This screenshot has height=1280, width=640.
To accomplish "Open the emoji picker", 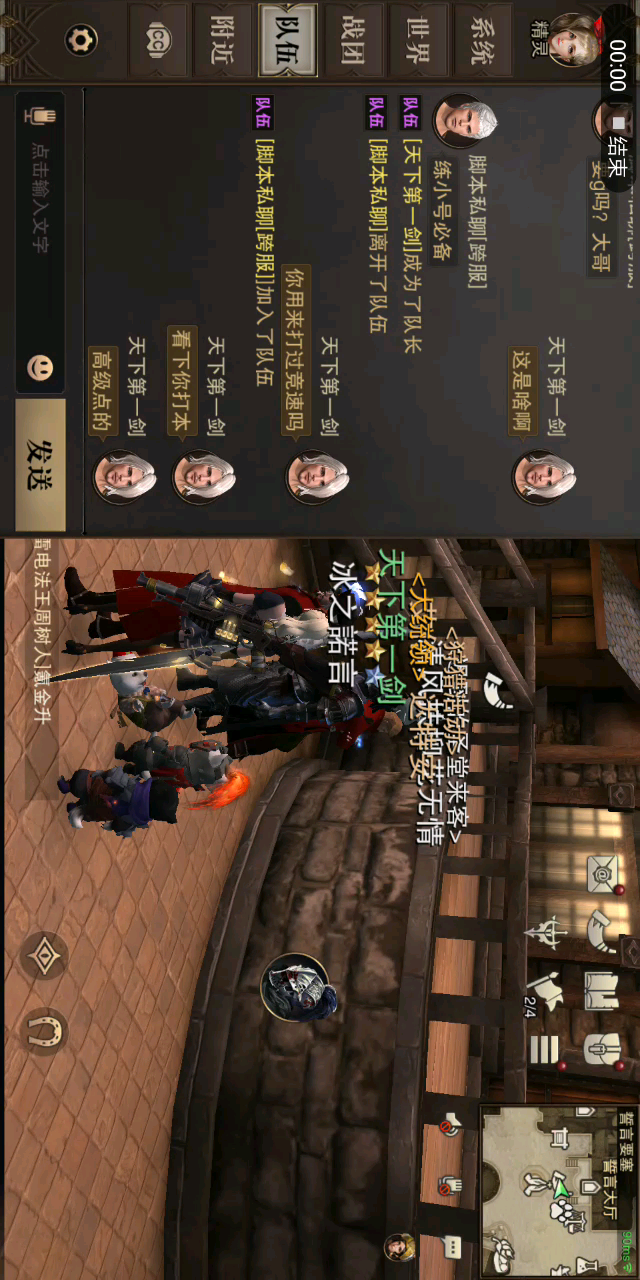I will click(x=40, y=367).
